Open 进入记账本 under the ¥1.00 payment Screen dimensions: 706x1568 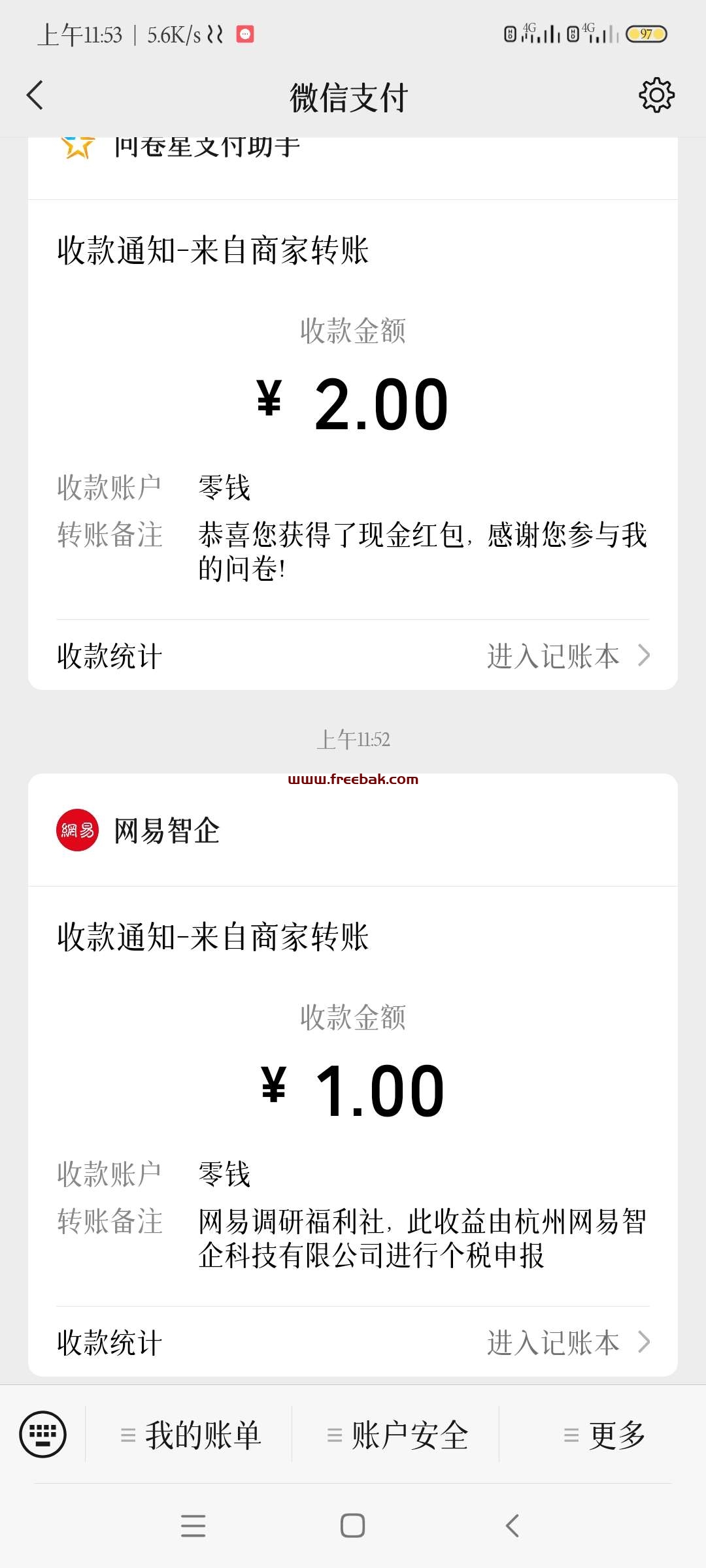[569, 1343]
